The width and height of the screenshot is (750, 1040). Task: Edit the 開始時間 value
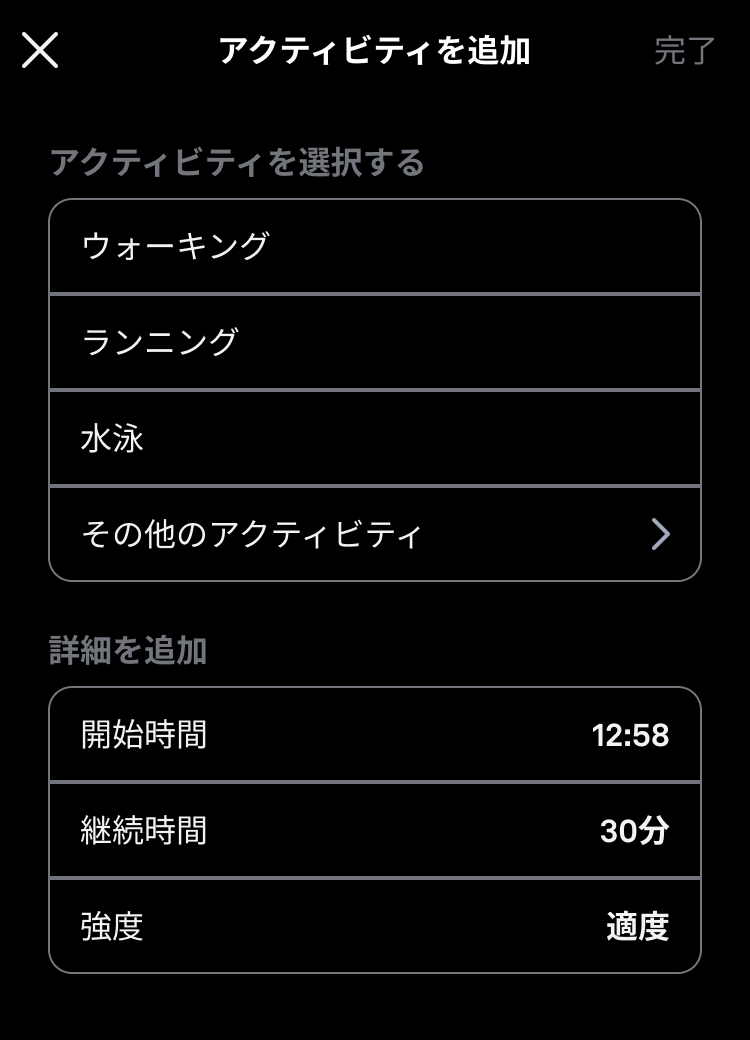tap(374, 735)
